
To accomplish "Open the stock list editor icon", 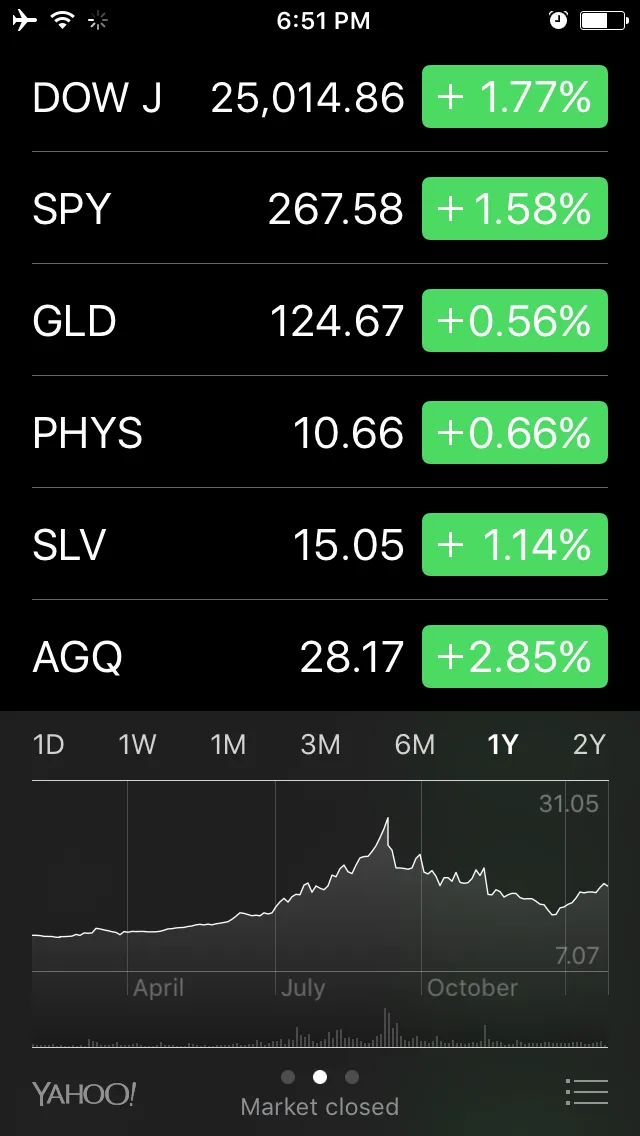I will point(586,1092).
